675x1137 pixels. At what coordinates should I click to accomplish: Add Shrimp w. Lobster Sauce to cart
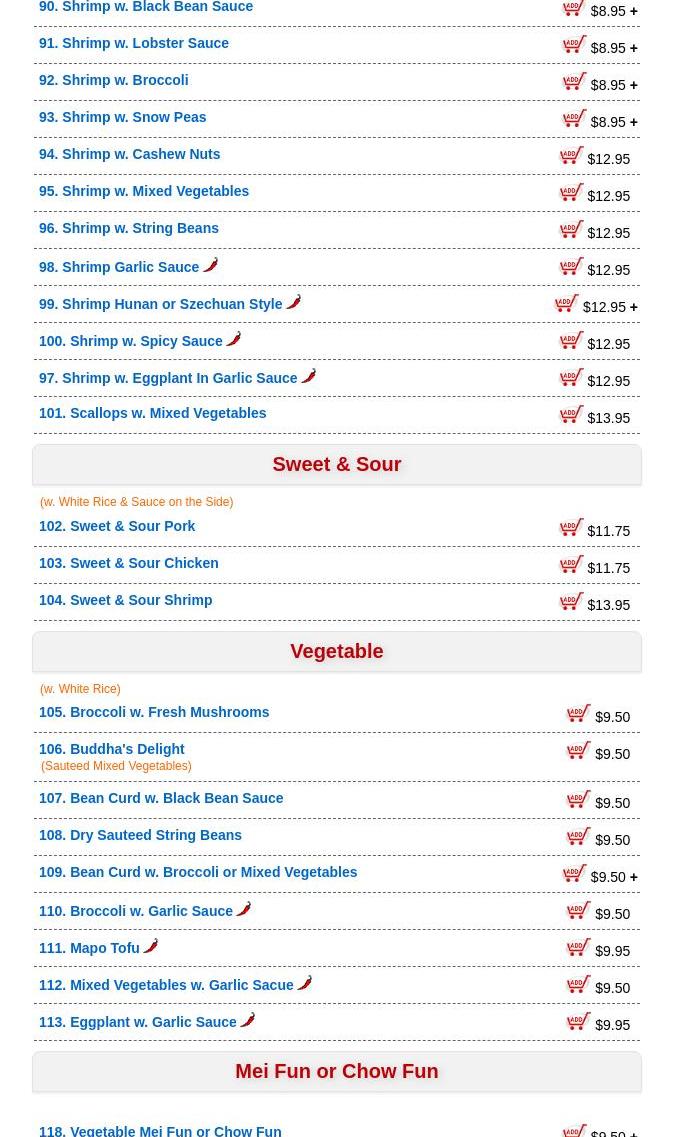tap(575, 45)
